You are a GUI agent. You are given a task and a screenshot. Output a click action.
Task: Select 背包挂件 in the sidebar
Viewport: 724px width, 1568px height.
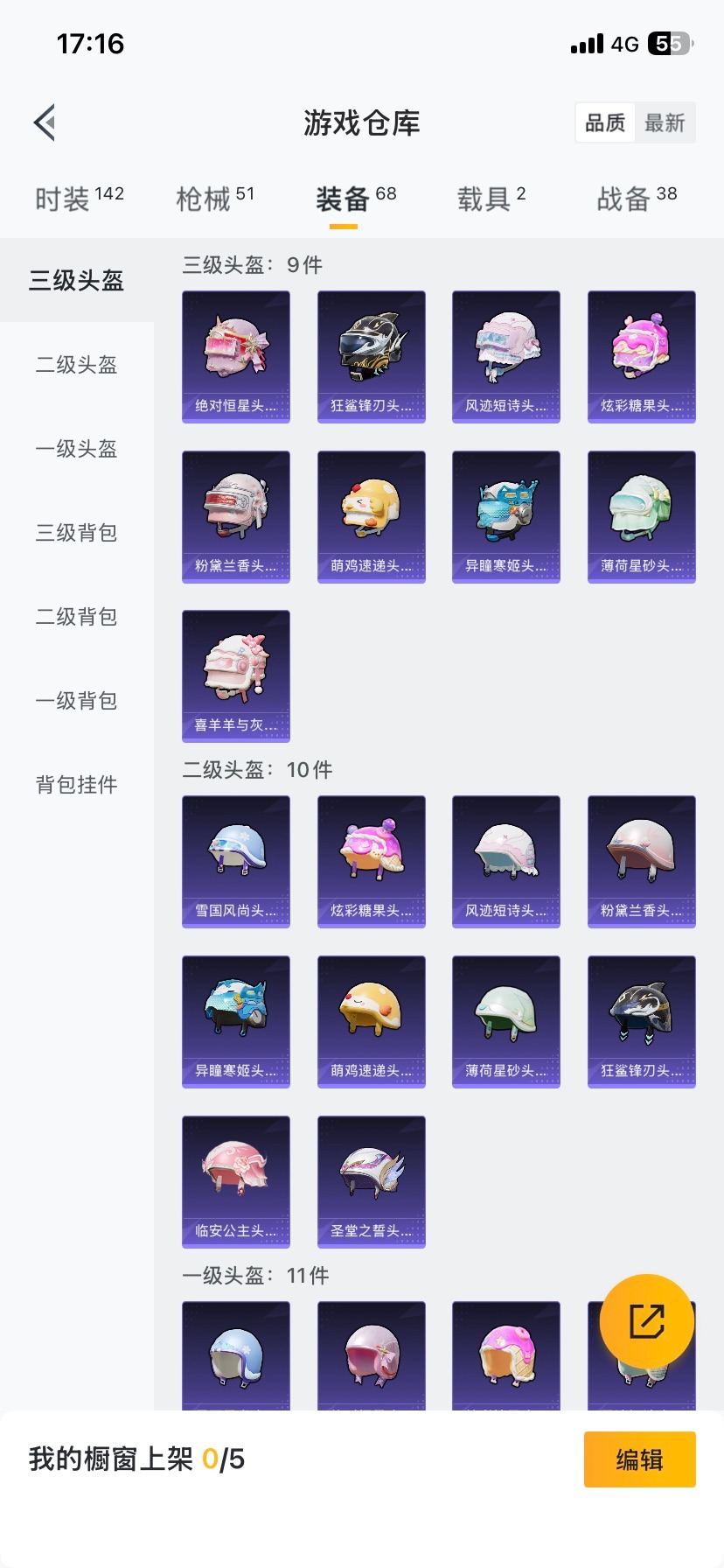coord(75,785)
